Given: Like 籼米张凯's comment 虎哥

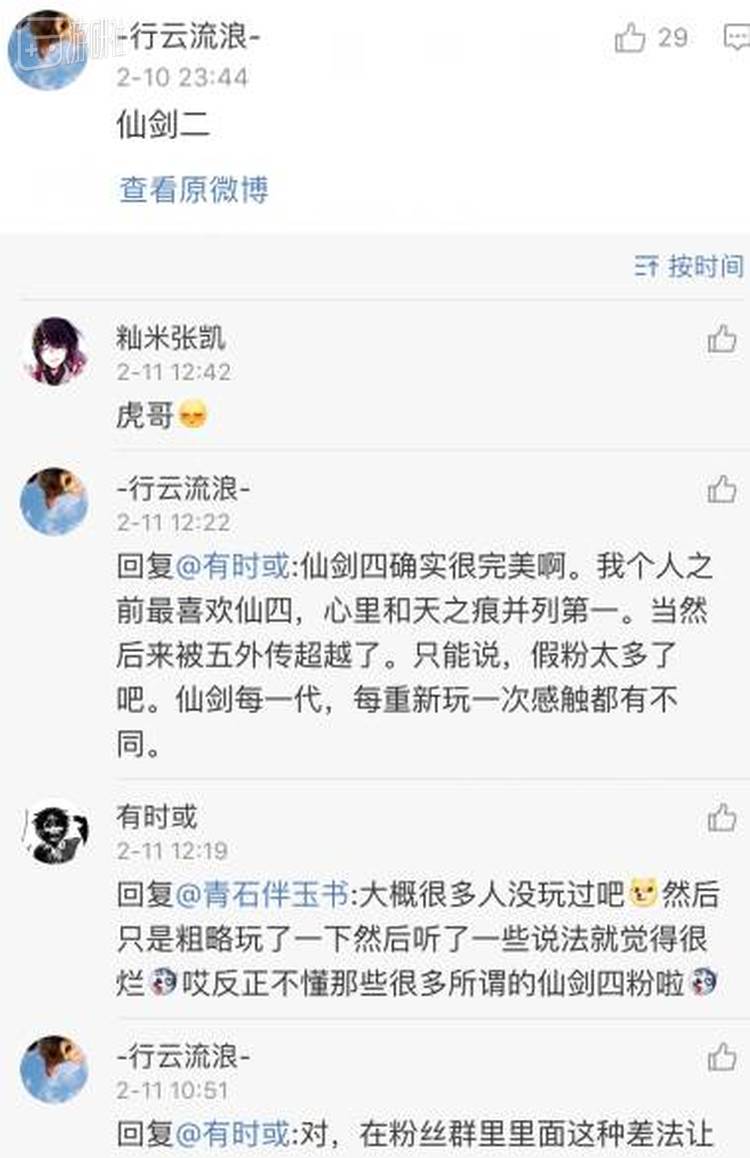Looking at the screenshot, I should [x=722, y=339].
